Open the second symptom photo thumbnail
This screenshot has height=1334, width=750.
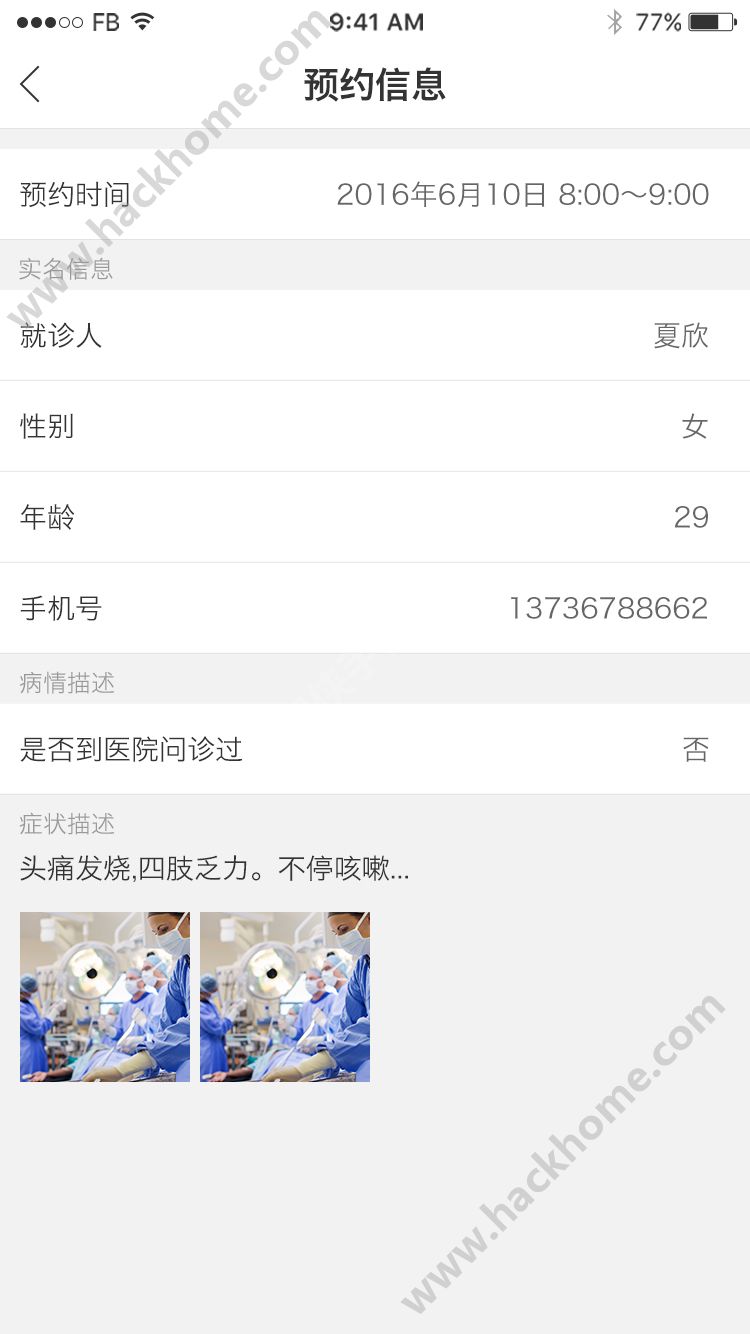coord(285,996)
